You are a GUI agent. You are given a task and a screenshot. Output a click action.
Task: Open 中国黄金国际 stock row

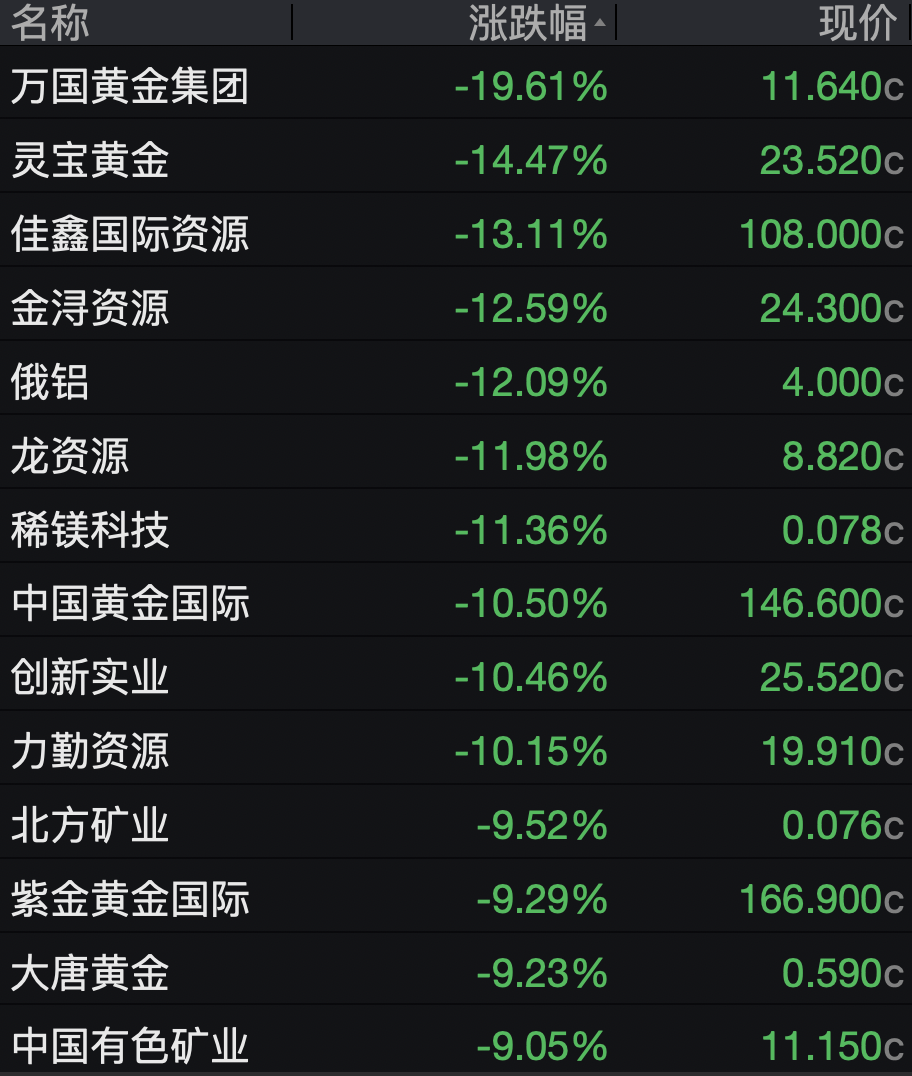[x=130, y=604]
